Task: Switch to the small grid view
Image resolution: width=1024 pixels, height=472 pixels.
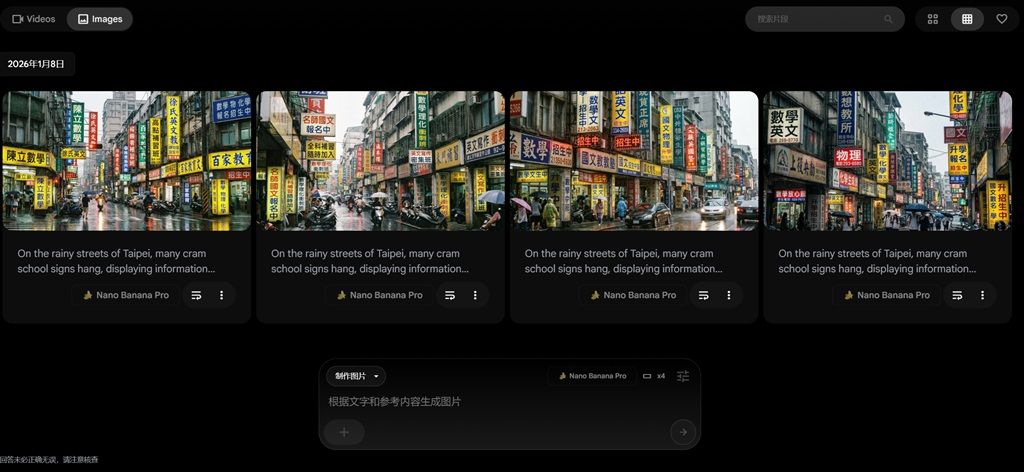Action: click(x=967, y=19)
